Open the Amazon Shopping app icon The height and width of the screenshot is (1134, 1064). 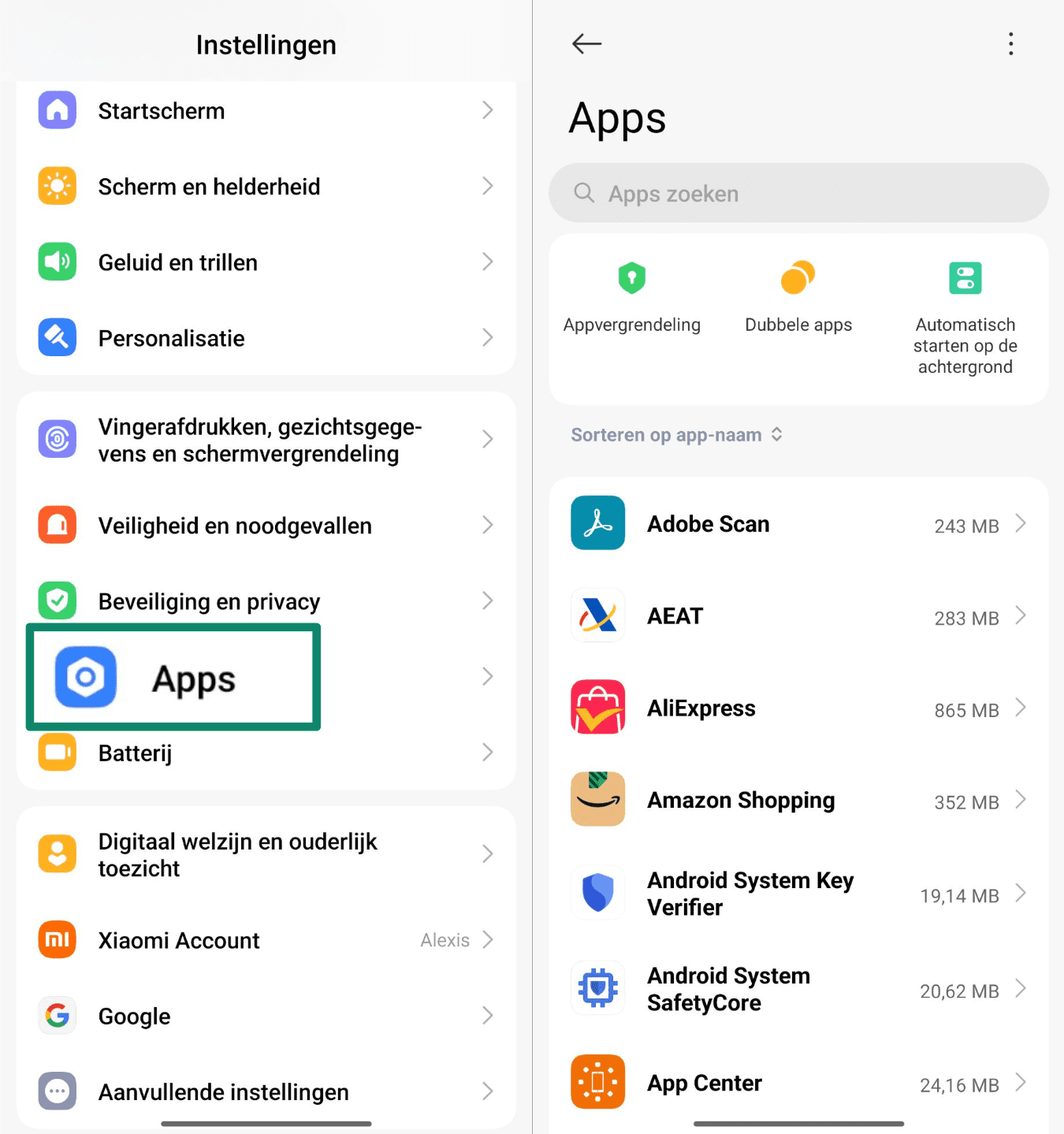[597, 799]
